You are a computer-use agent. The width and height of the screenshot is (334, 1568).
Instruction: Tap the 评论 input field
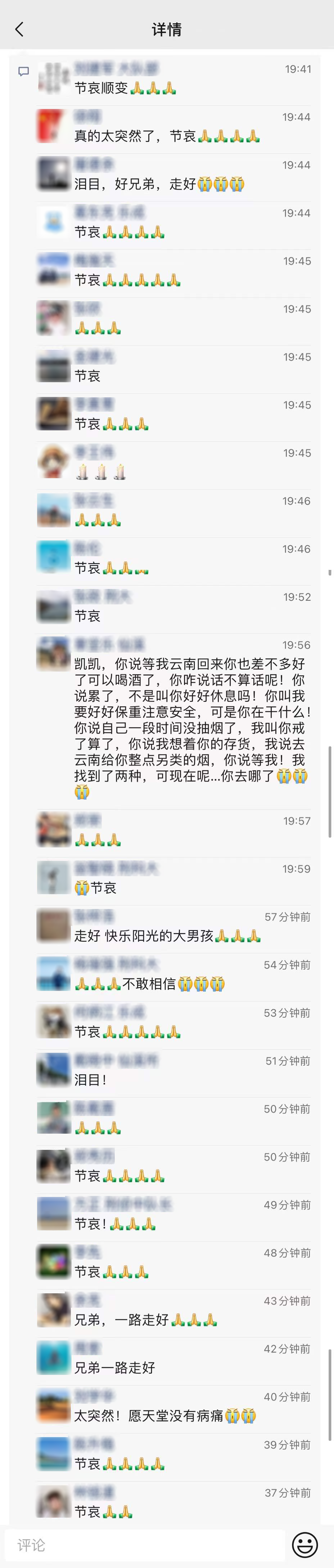pos(145,1545)
